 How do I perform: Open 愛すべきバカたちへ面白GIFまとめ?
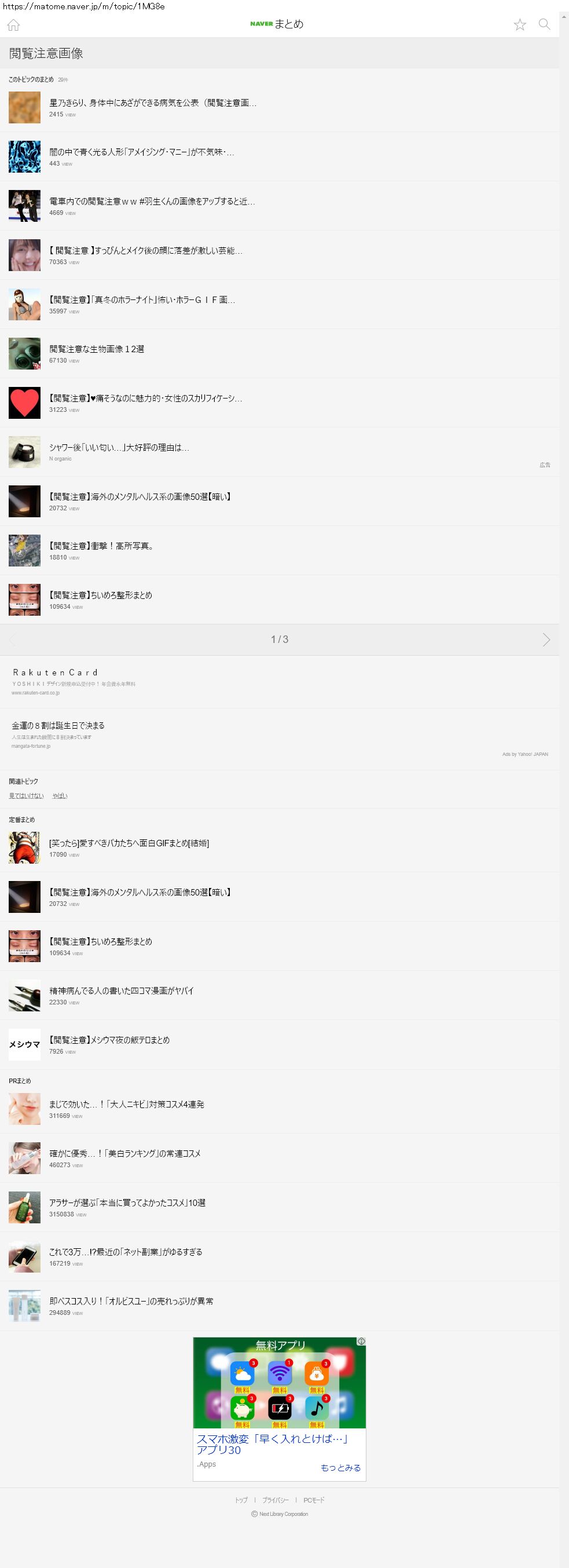(x=129, y=843)
